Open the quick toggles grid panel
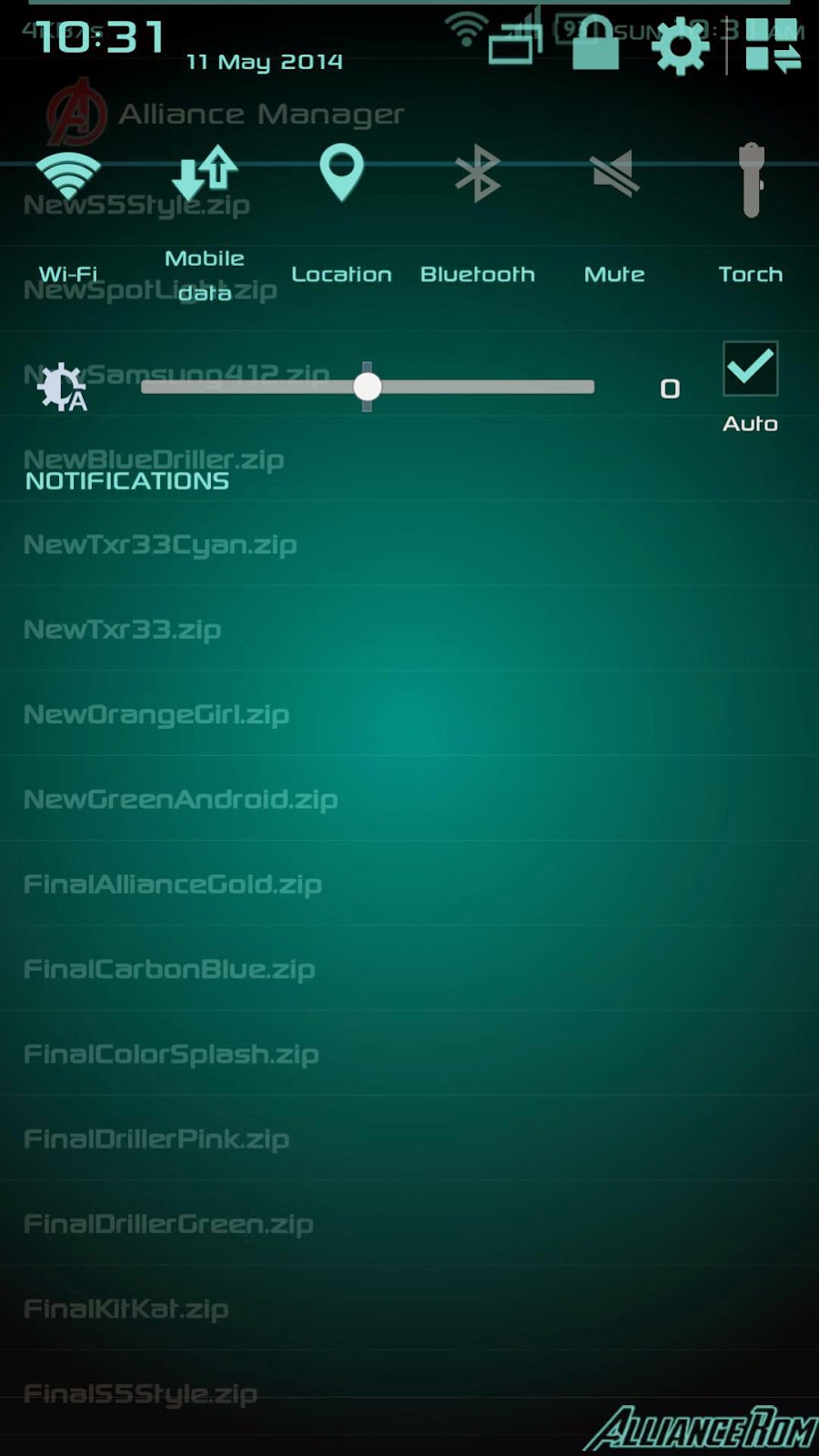The width and height of the screenshot is (819, 1456). [773, 44]
